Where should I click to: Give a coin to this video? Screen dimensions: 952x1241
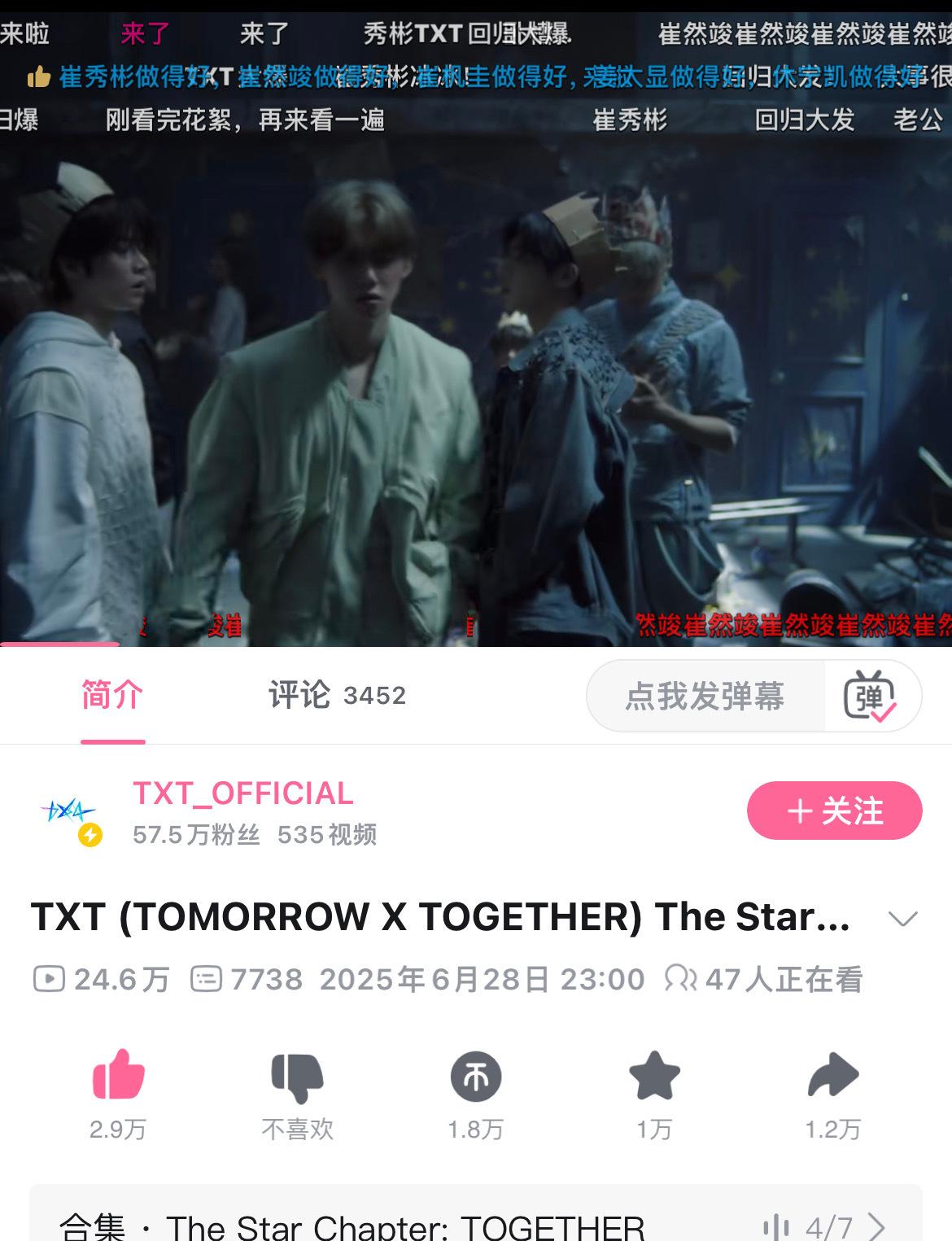475,1076
